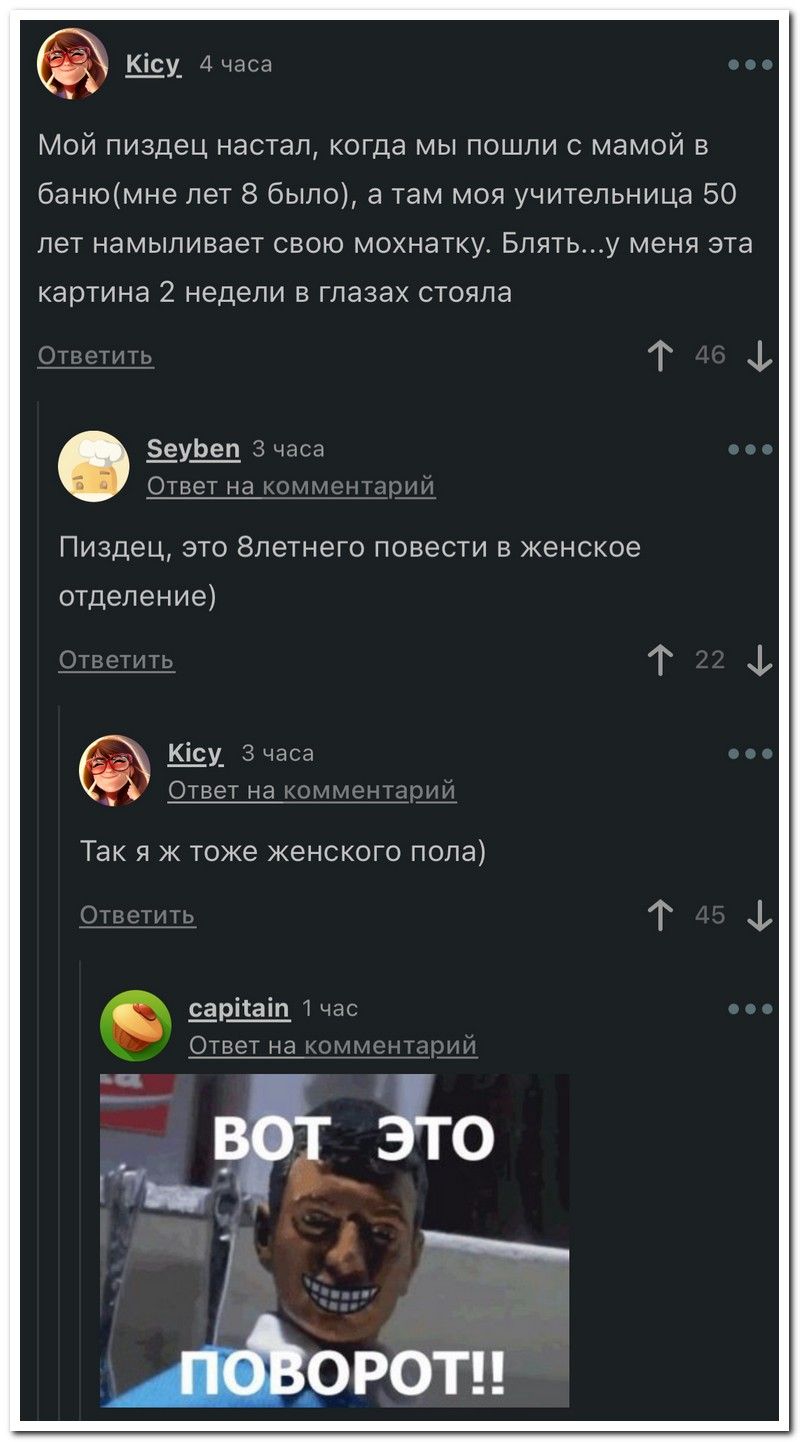This screenshot has width=800, height=1442.
Task: Downvote the comment with 46 rating
Action: pos(760,356)
